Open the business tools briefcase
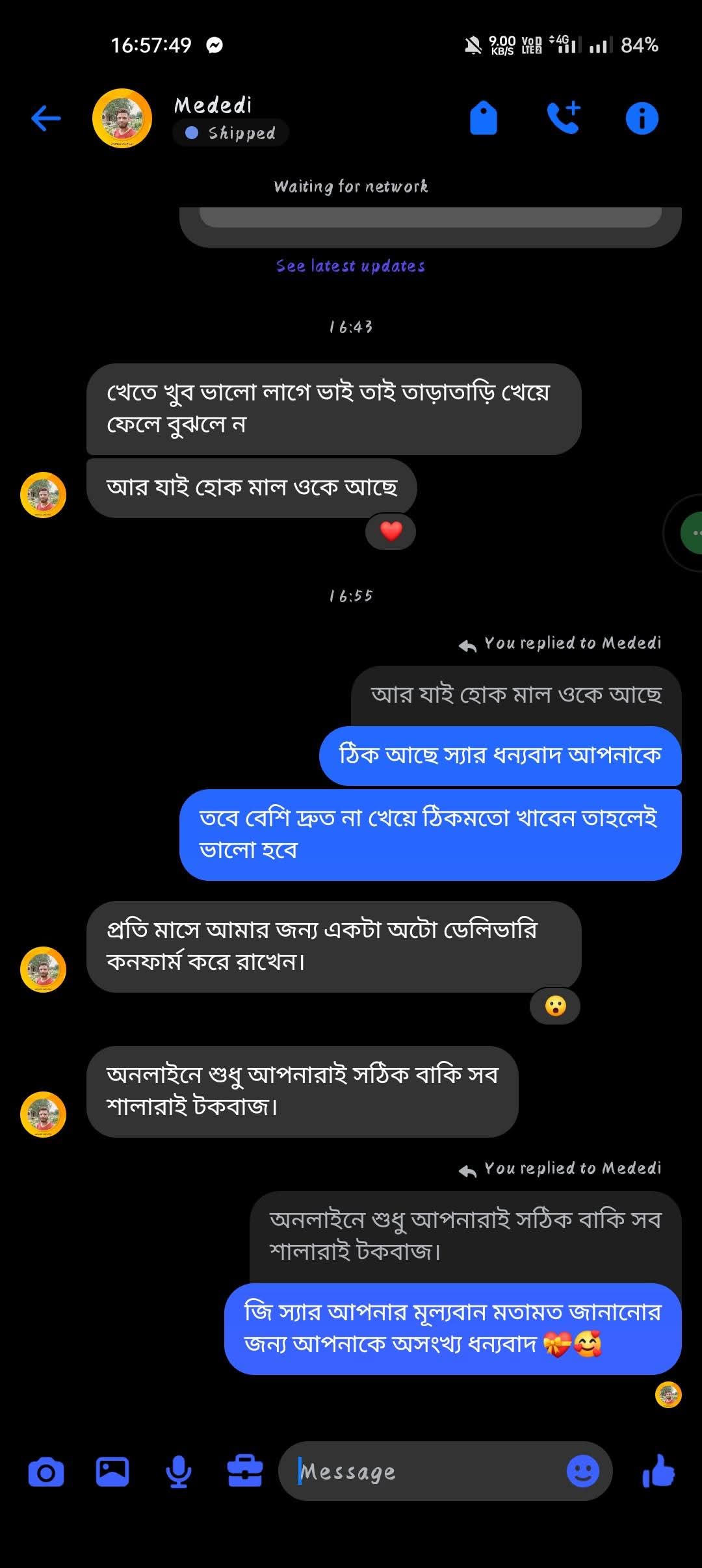The image size is (702, 1568). point(245,1472)
